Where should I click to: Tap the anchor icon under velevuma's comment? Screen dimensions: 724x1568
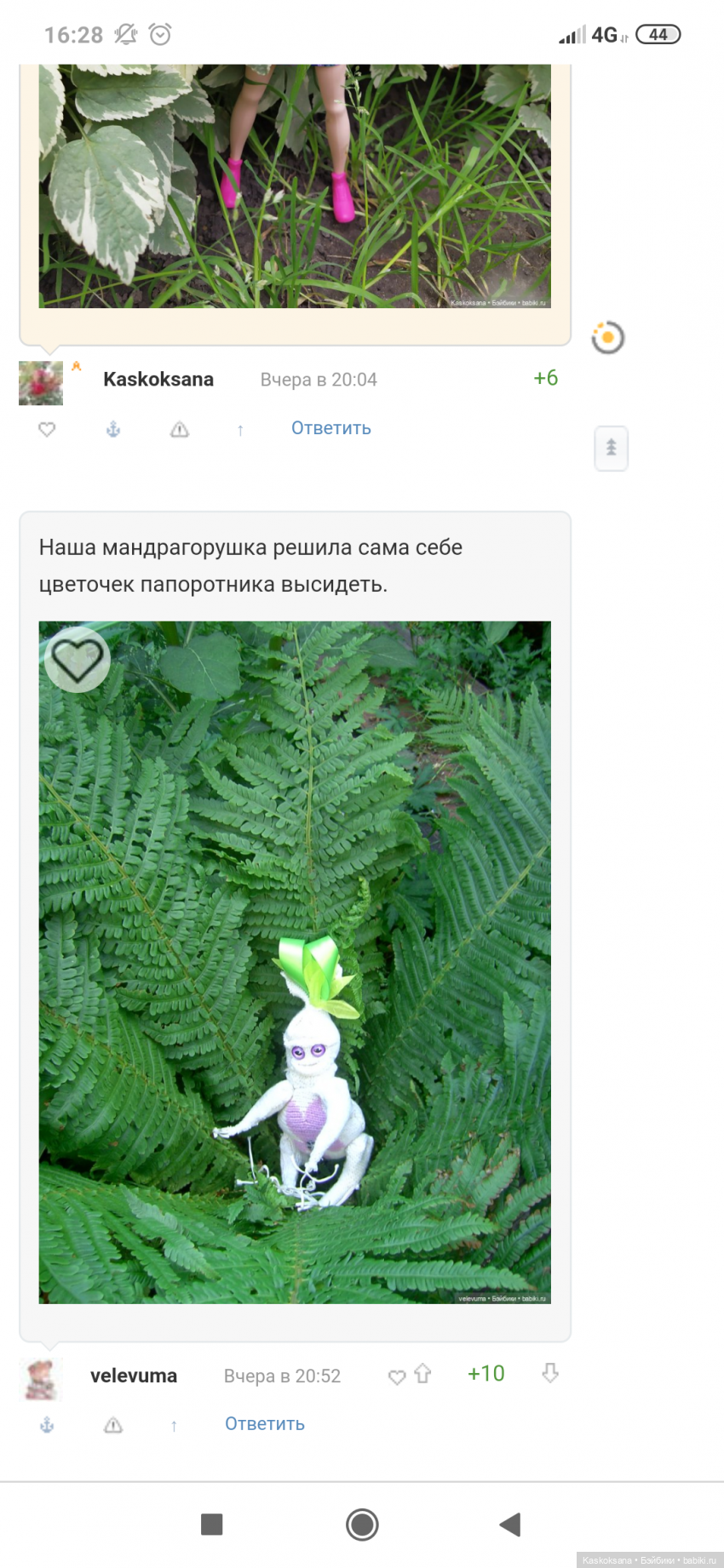(x=47, y=1425)
